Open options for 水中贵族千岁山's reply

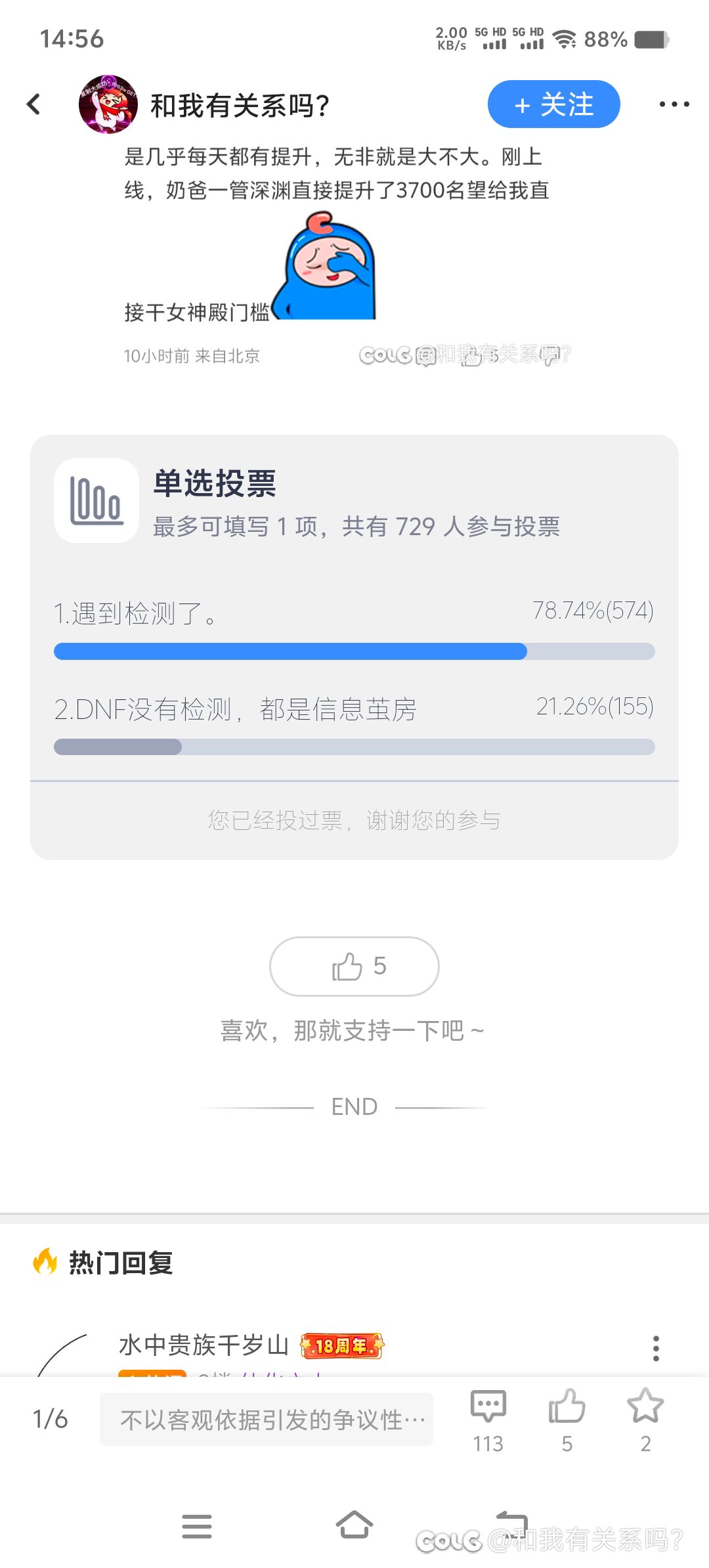click(x=655, y=1348)
